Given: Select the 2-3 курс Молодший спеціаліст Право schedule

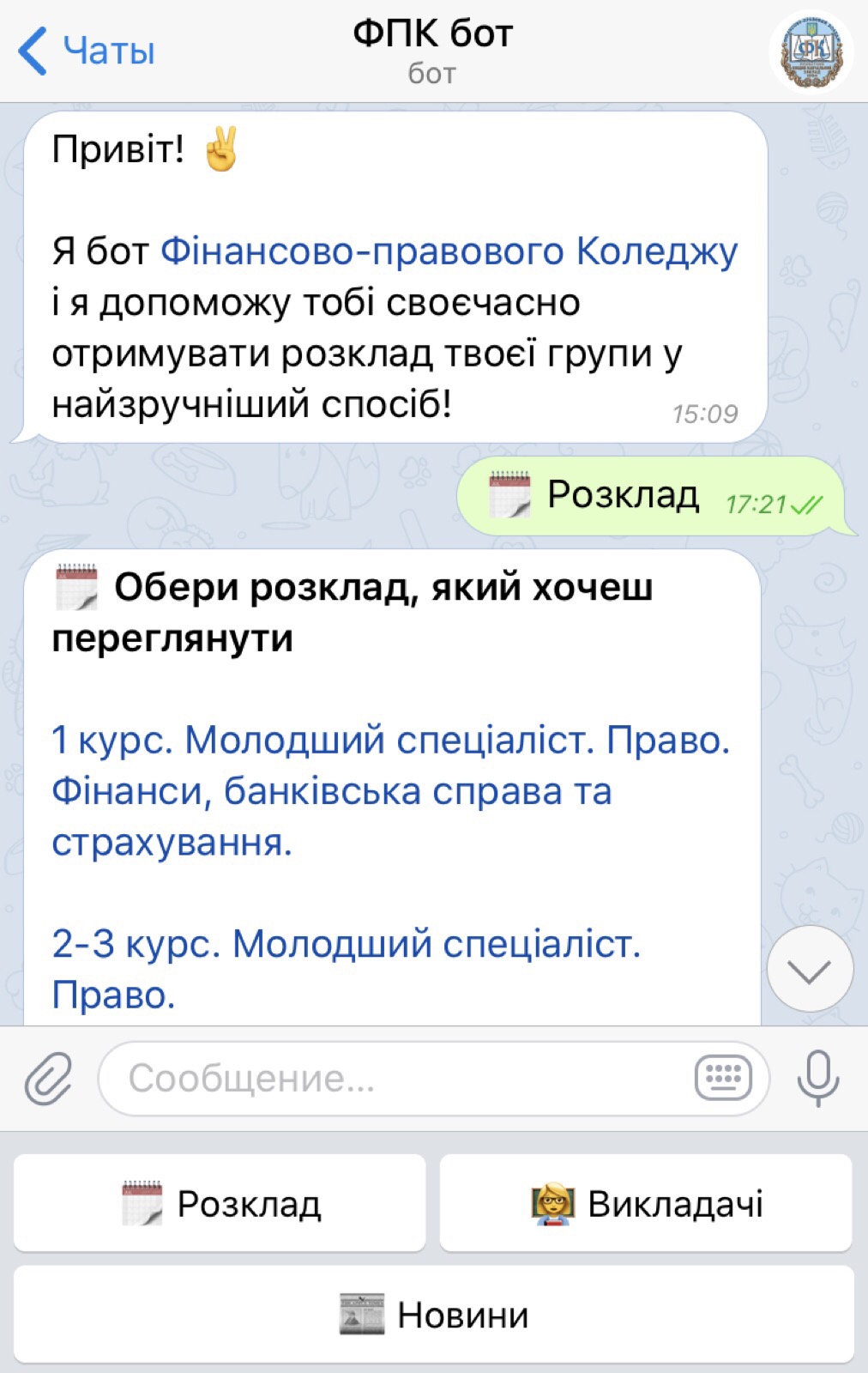Looking at the screenshot, I should pyautogui.click(x=346, y=968).
